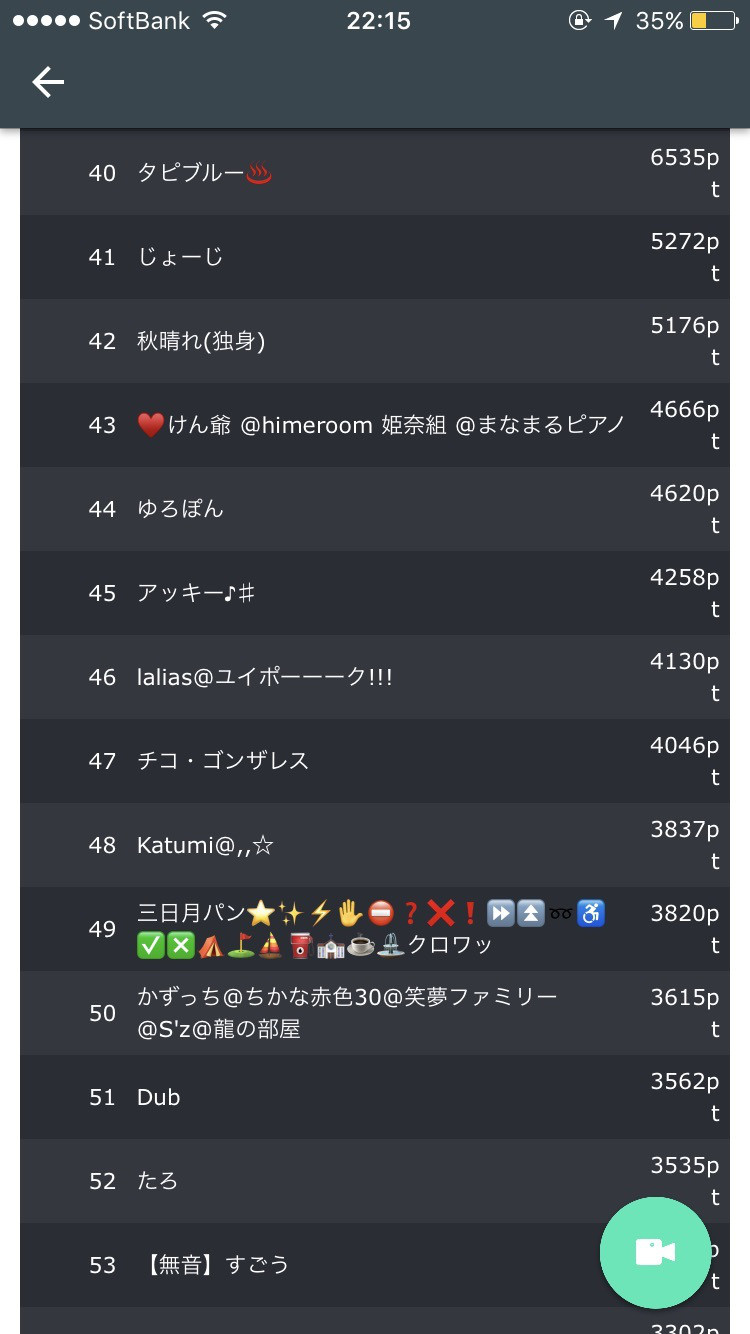
Task: View rank 48 user Katumi@,,☆
Action: click(205, 846)
